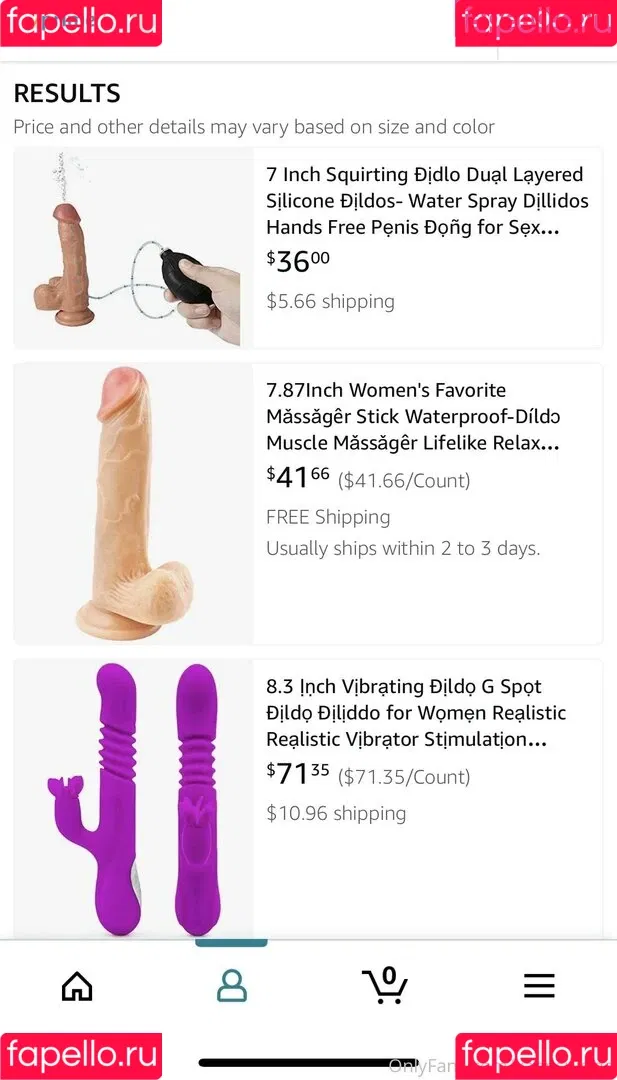Open the hamburger menu tab
Screen dimensions: 617x1080
[x=539, y=986]
